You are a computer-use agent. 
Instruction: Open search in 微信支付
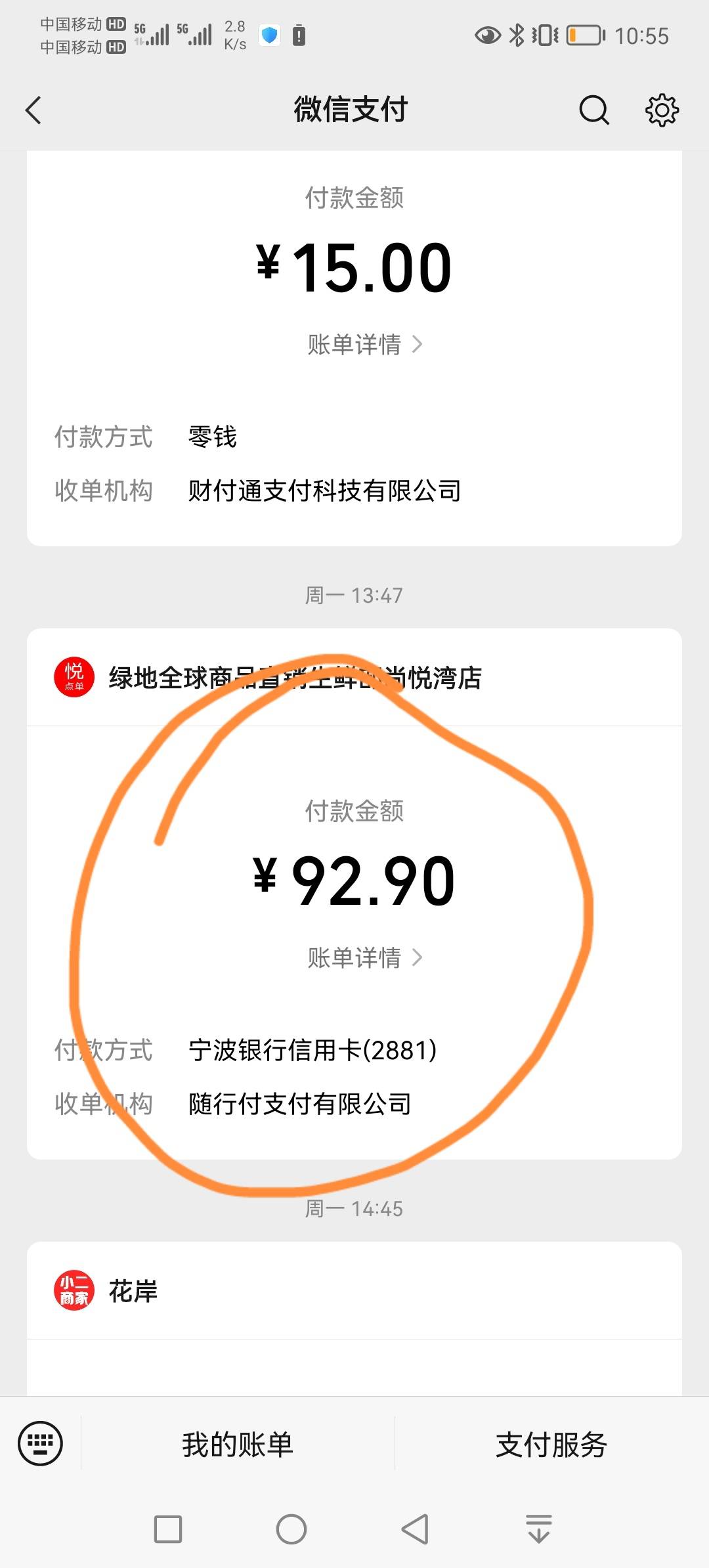pos(594,110)
